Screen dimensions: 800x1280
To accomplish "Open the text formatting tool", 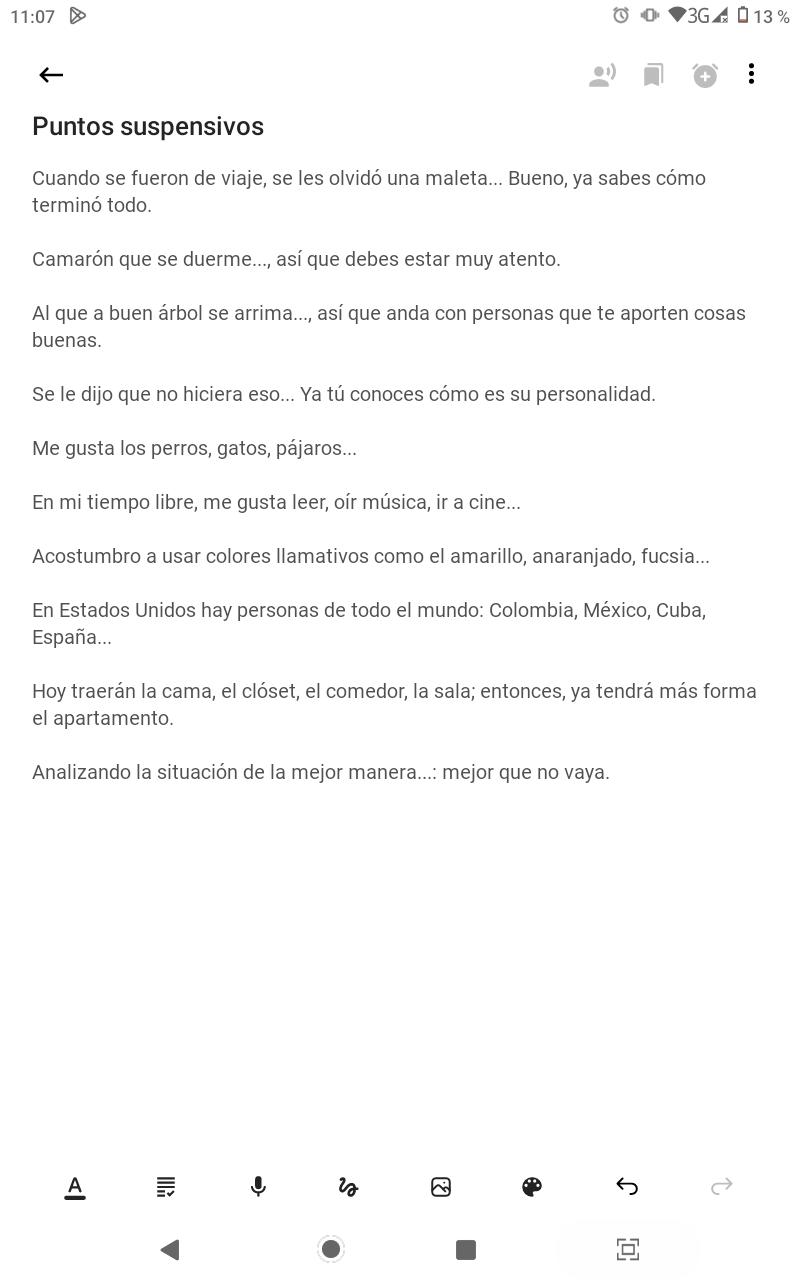I will click(75, 1187).
